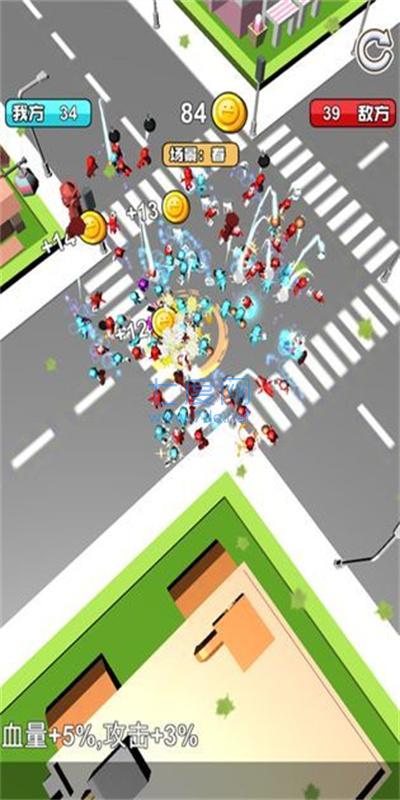Tap the restart arrow icon
This screenshot has height=800, width=400.
376,50
